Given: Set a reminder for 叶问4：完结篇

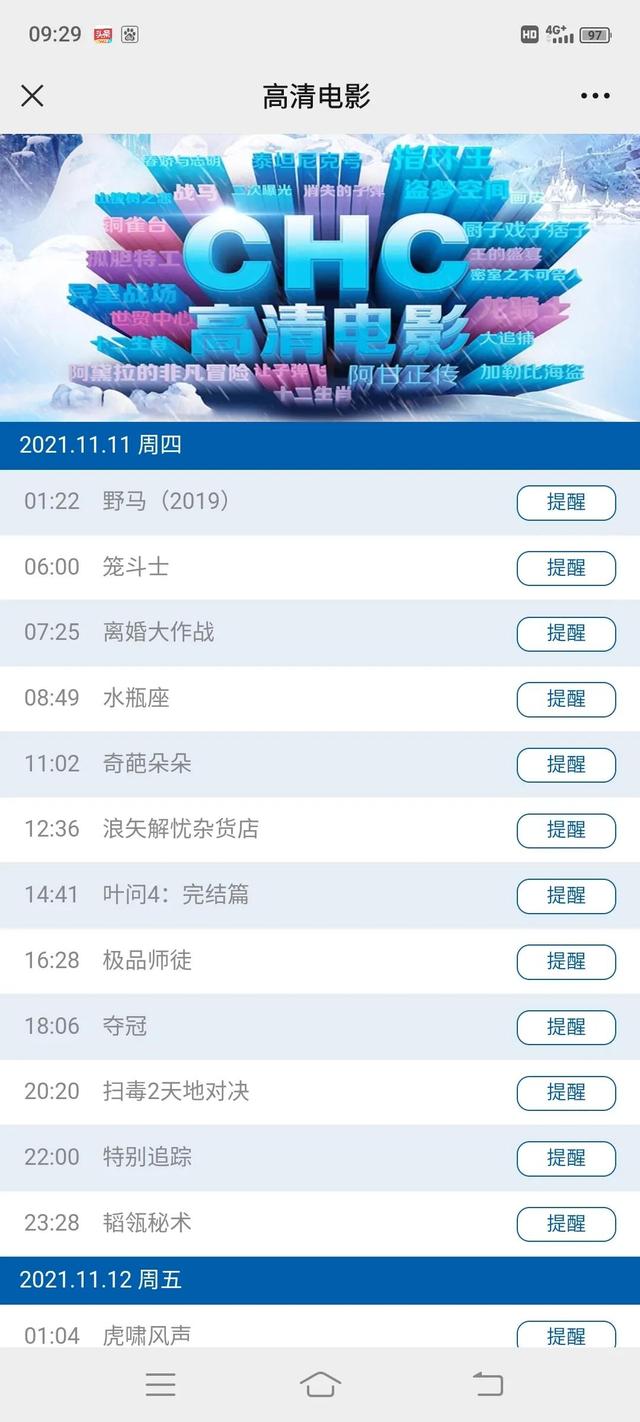Looking at the screenshot, I should click(x=566, y=895).
